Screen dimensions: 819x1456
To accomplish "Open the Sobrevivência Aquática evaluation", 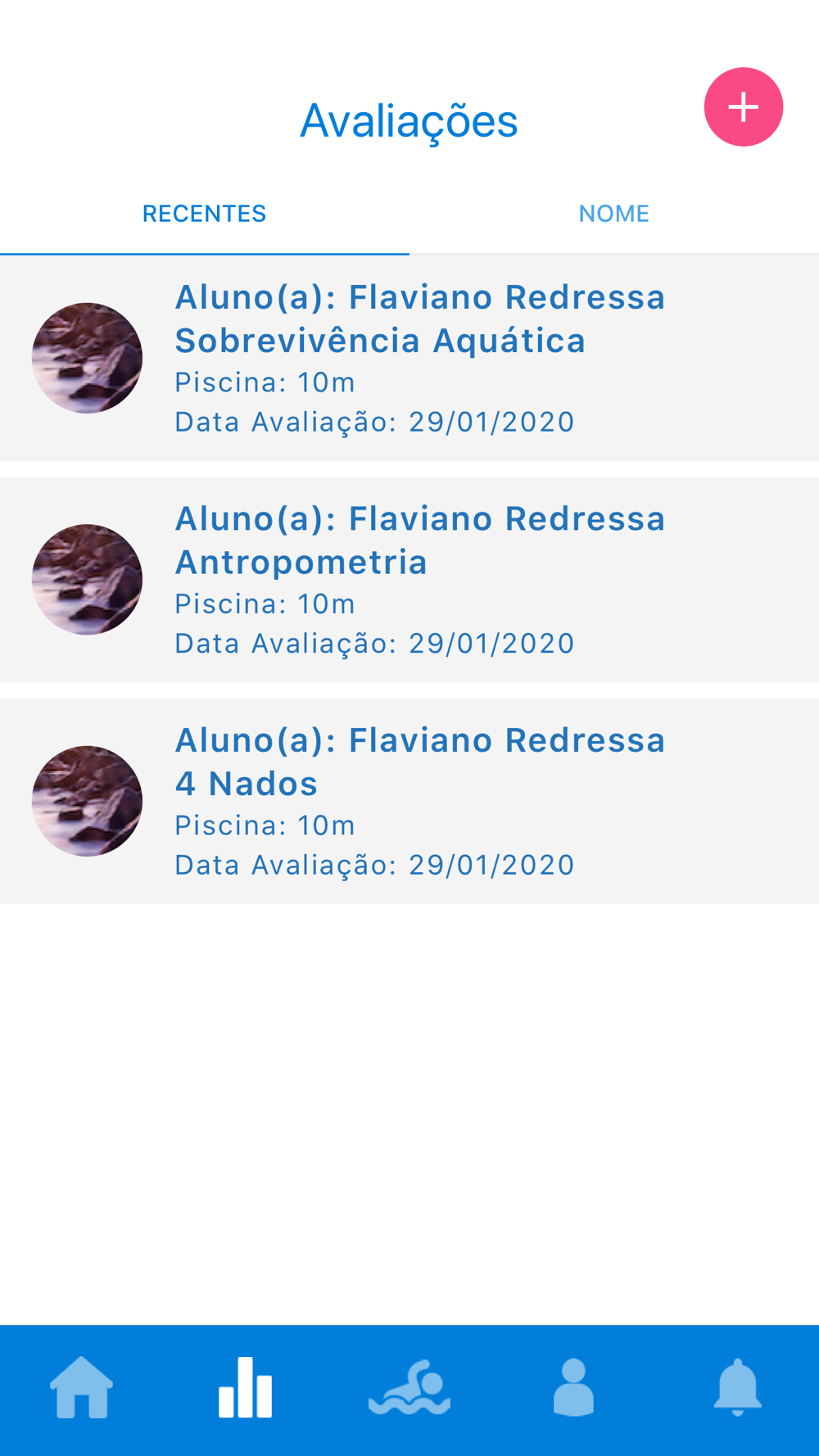I will [x=409, y=358].
